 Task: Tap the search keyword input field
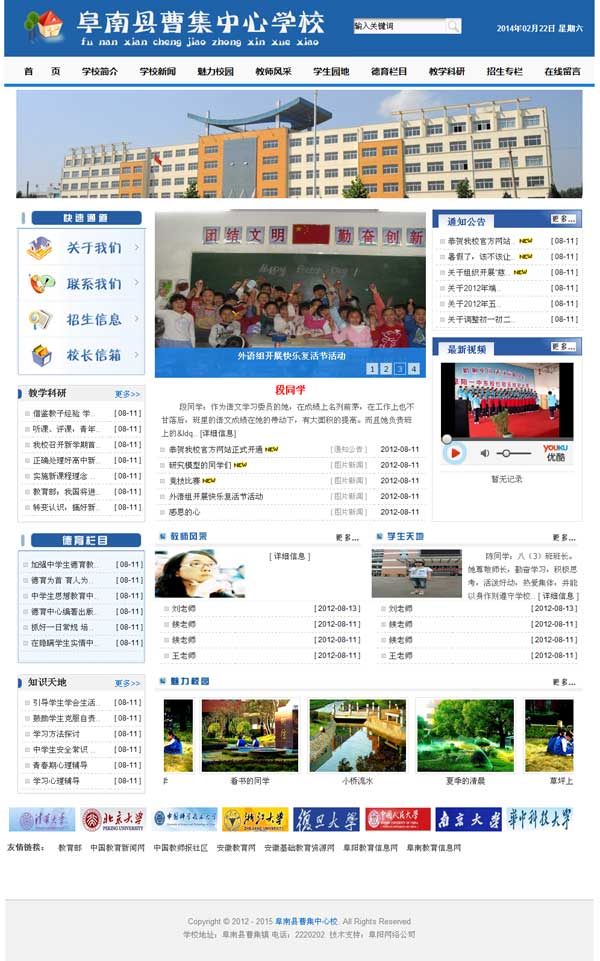(x=398, y=27)
